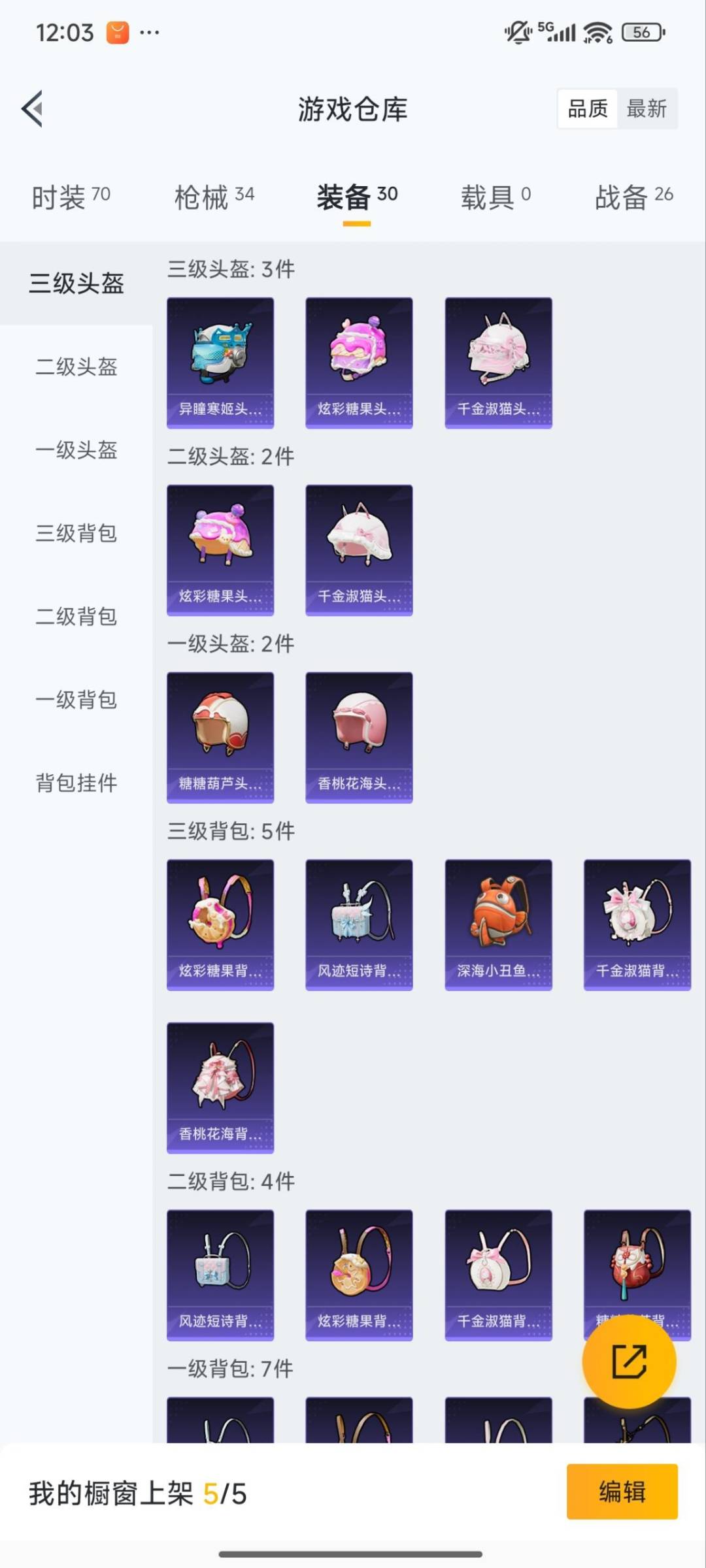Switch sorting to 最新
The width and height of the screenshot is (706, 1568).
coord(648,108)
